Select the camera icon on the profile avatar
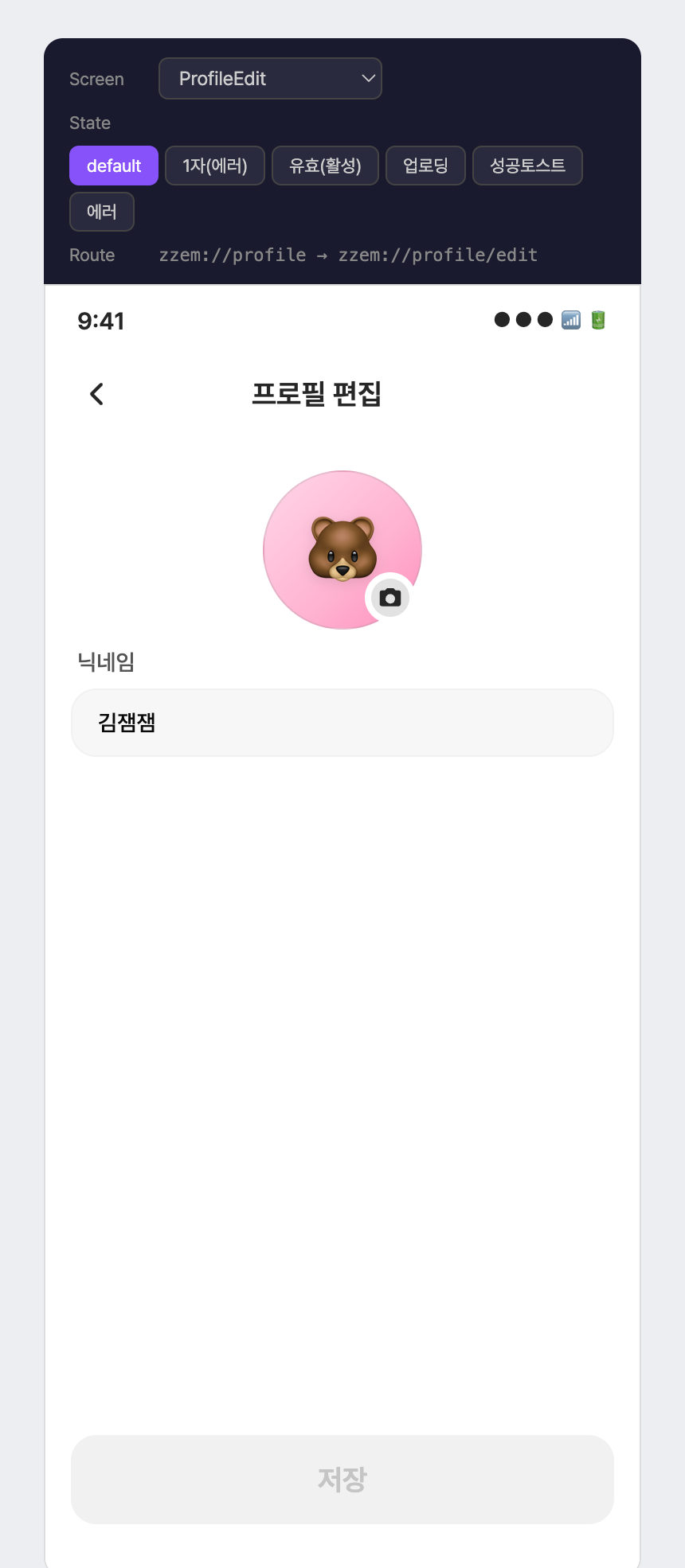685x1568 pixels. tap(389, 597)
